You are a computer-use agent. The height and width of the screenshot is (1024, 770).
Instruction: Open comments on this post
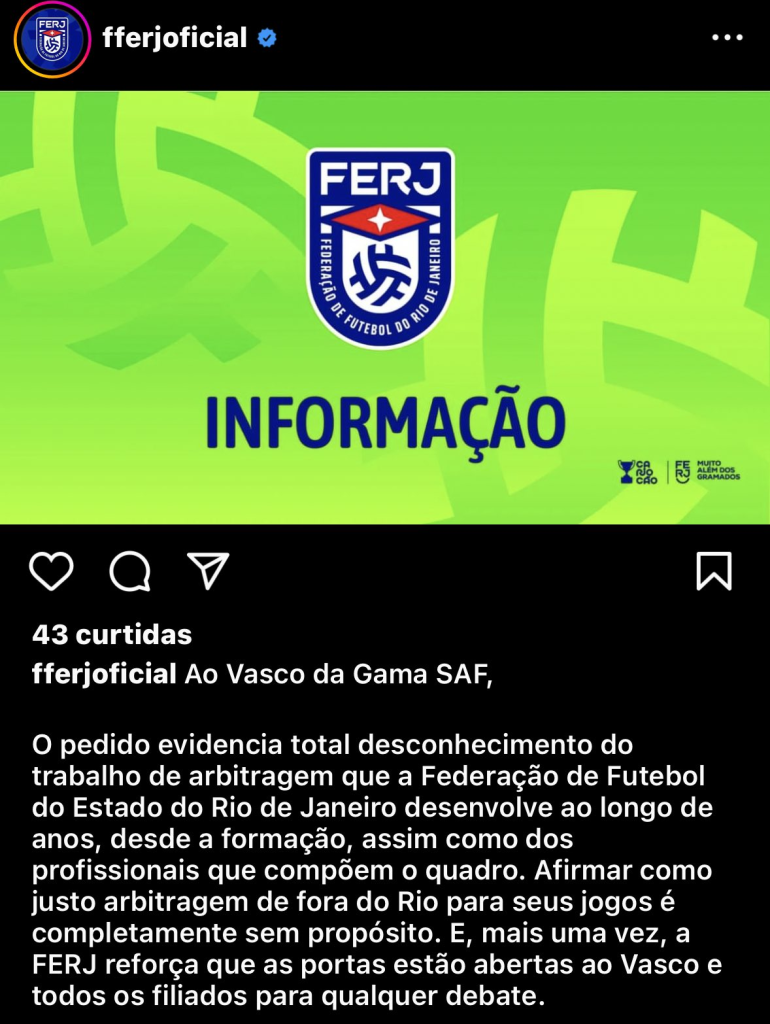pos(130,572)
